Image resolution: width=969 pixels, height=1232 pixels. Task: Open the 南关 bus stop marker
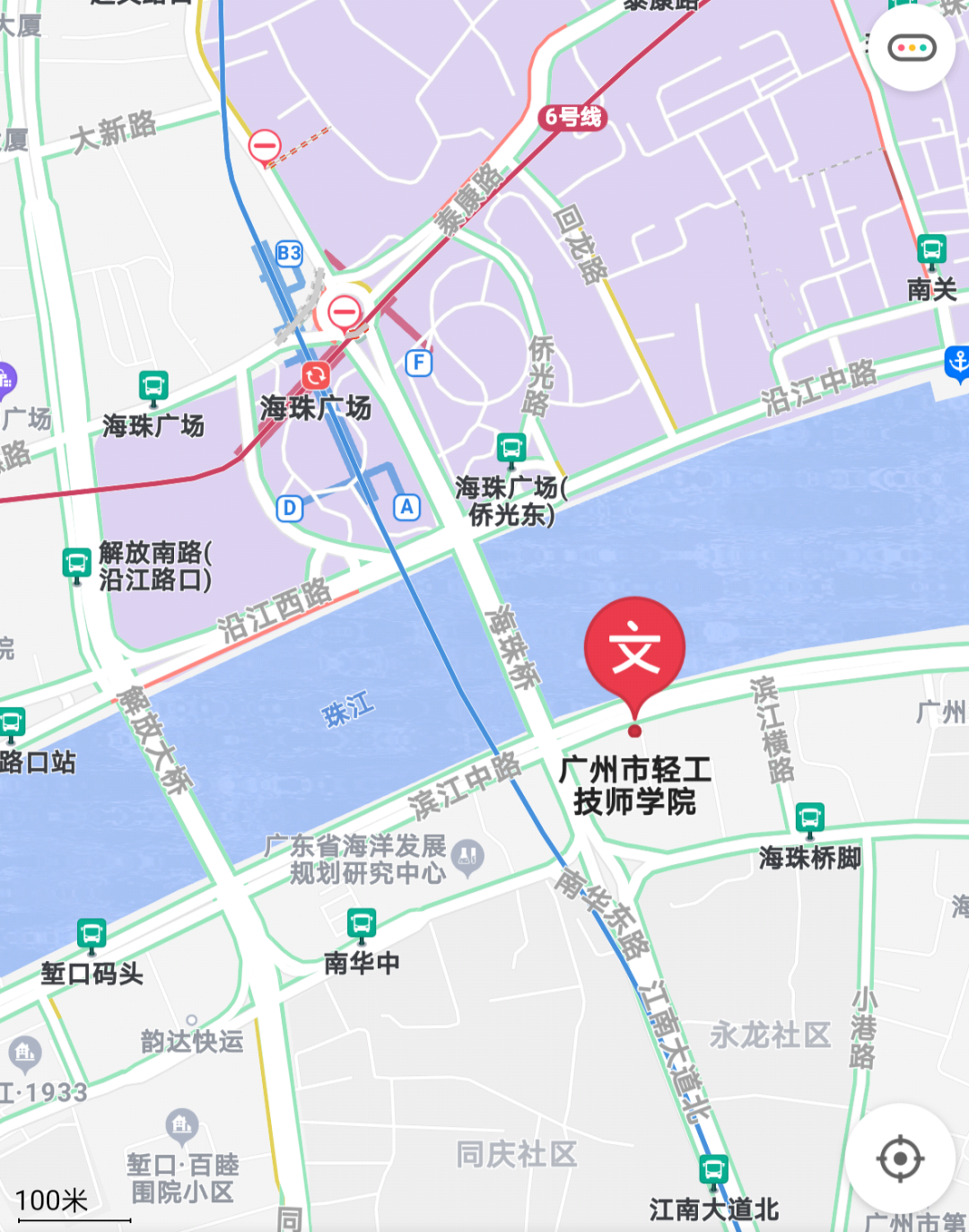(x=931, y=249)
